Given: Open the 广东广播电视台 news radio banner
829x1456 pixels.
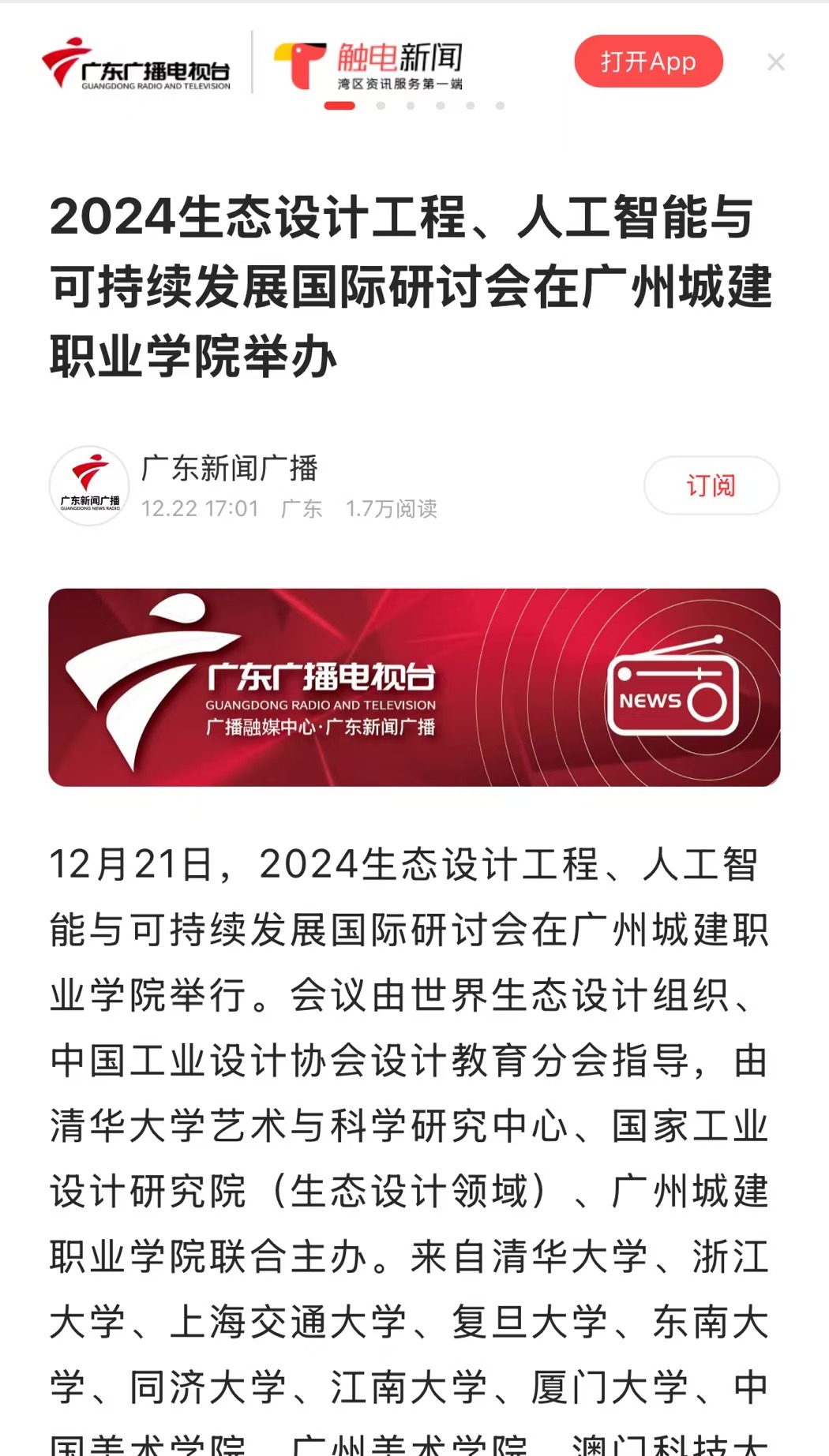Looking at the screenshot, I should pos(414,687).
